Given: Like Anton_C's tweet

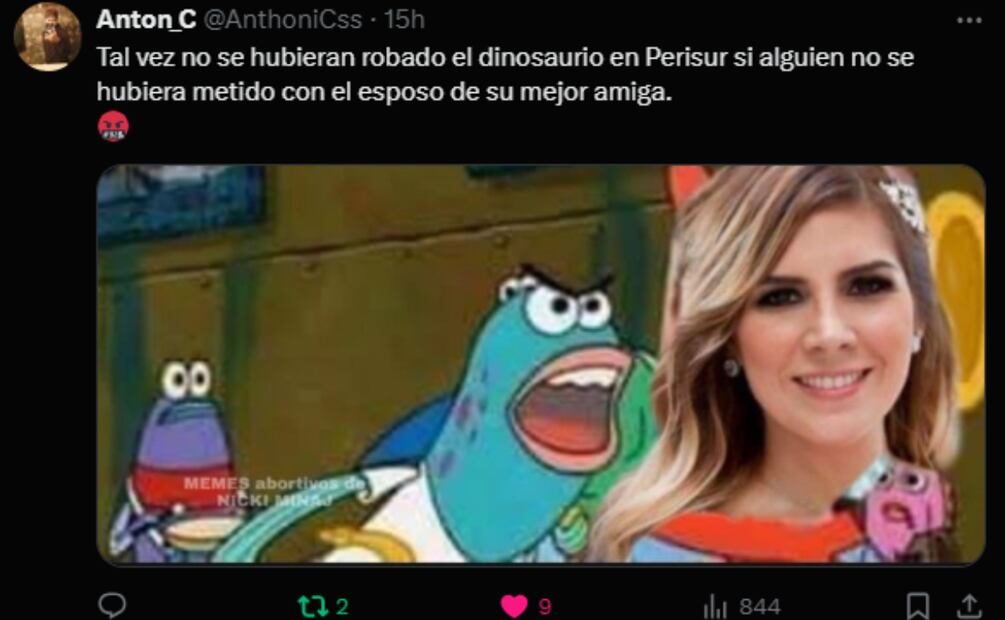Looking at the screenshot, I should 514,605.
